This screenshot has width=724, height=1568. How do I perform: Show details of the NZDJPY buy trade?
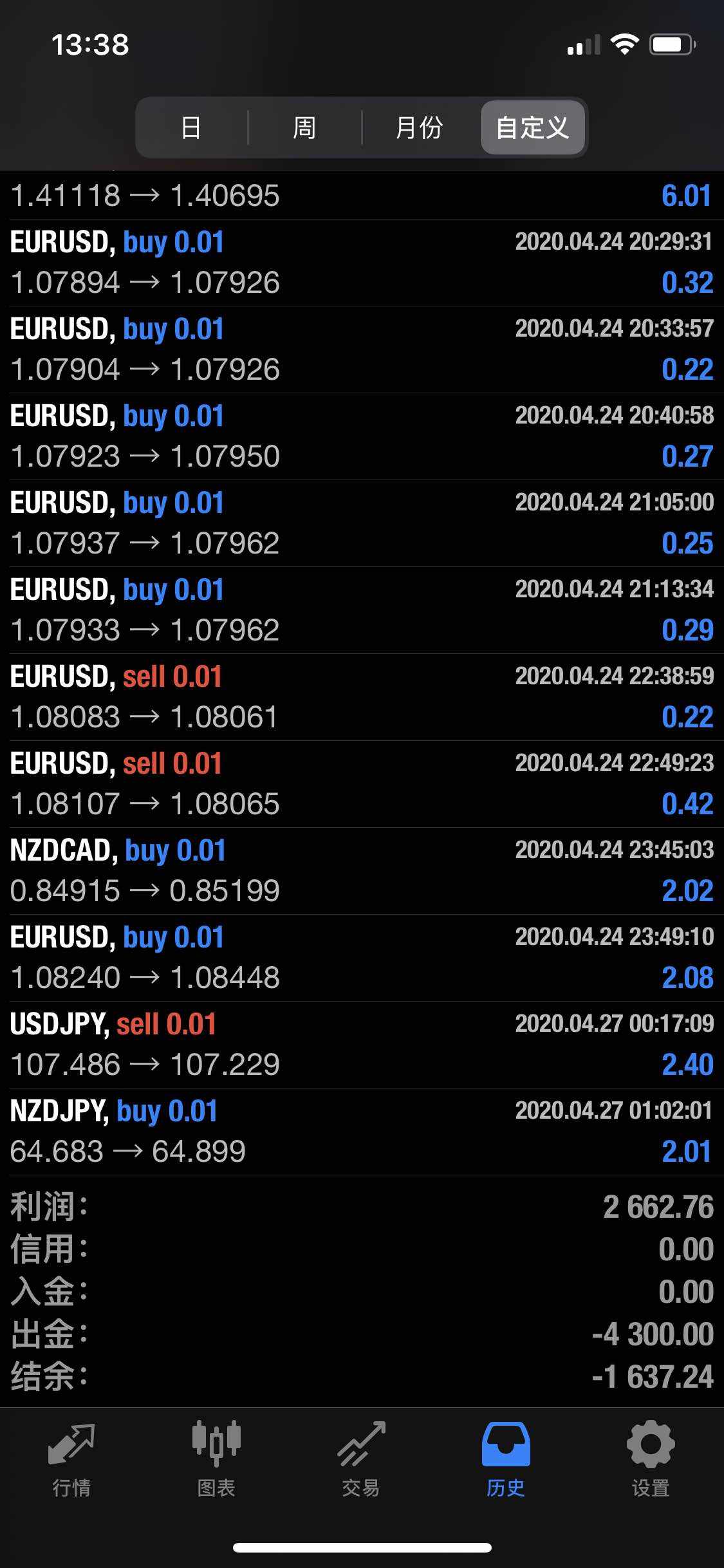362,1132
